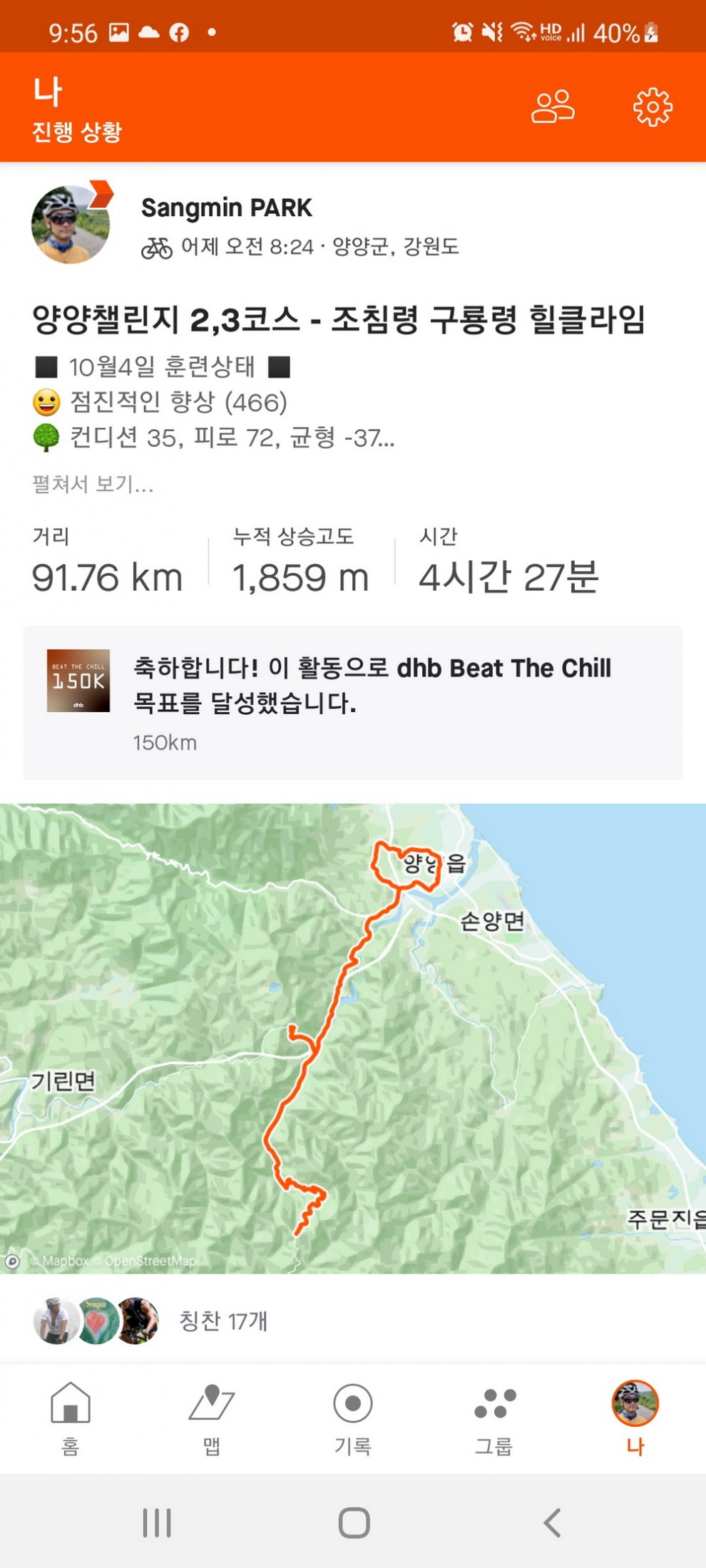
Task: Open the 양양챌린지 2,3코스 activity title
Action: (x=339, y=319)
